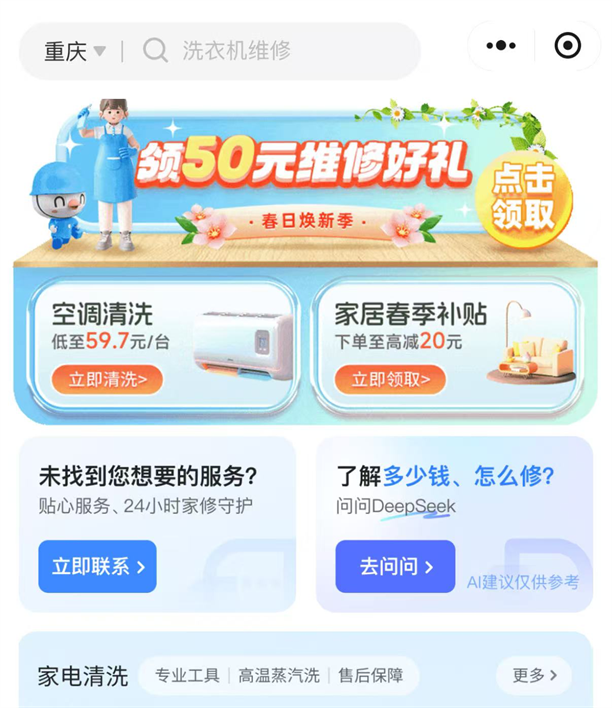Open the mini program three-dot menu

click(x=500, y=46)
